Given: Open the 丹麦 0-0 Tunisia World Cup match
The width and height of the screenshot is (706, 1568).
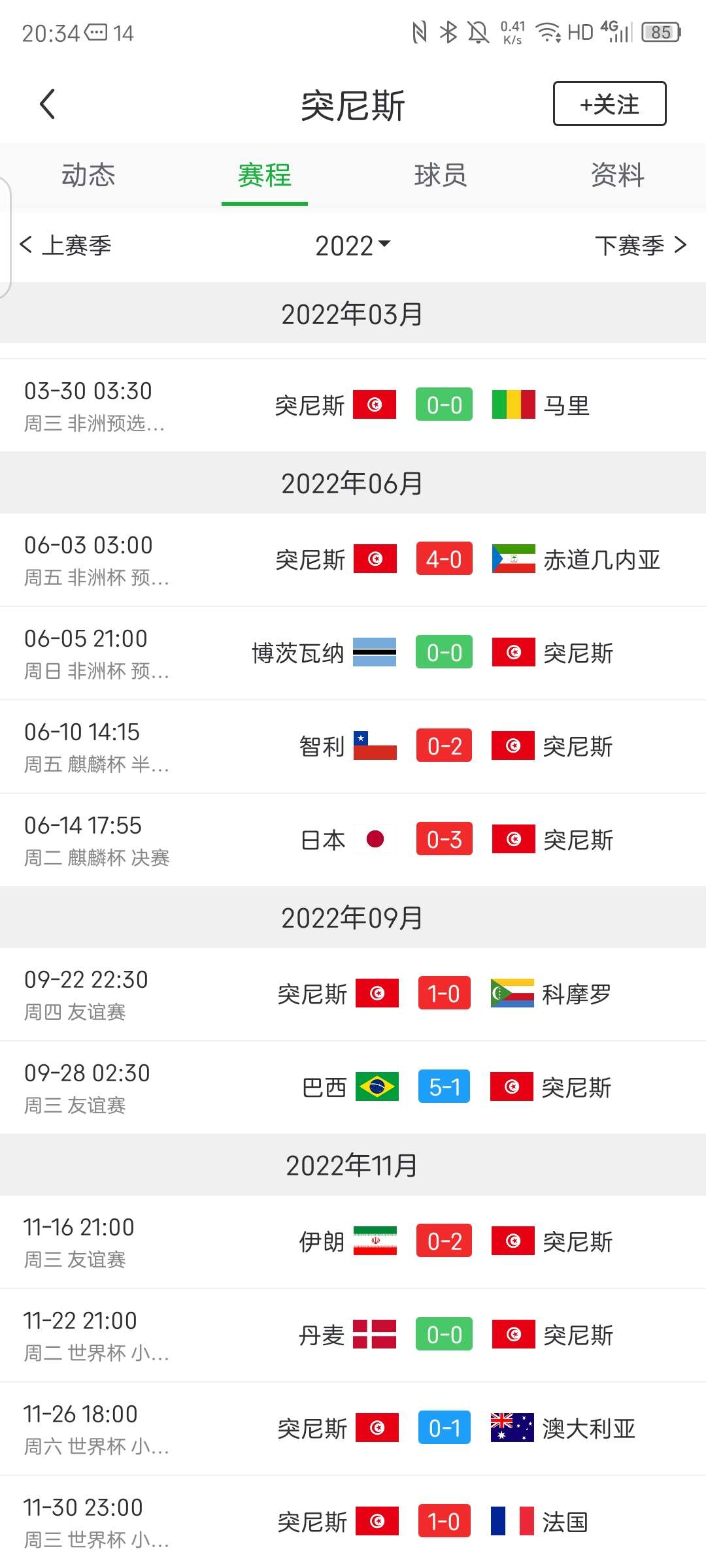Looking at the screenshot, I should 353,1335.
